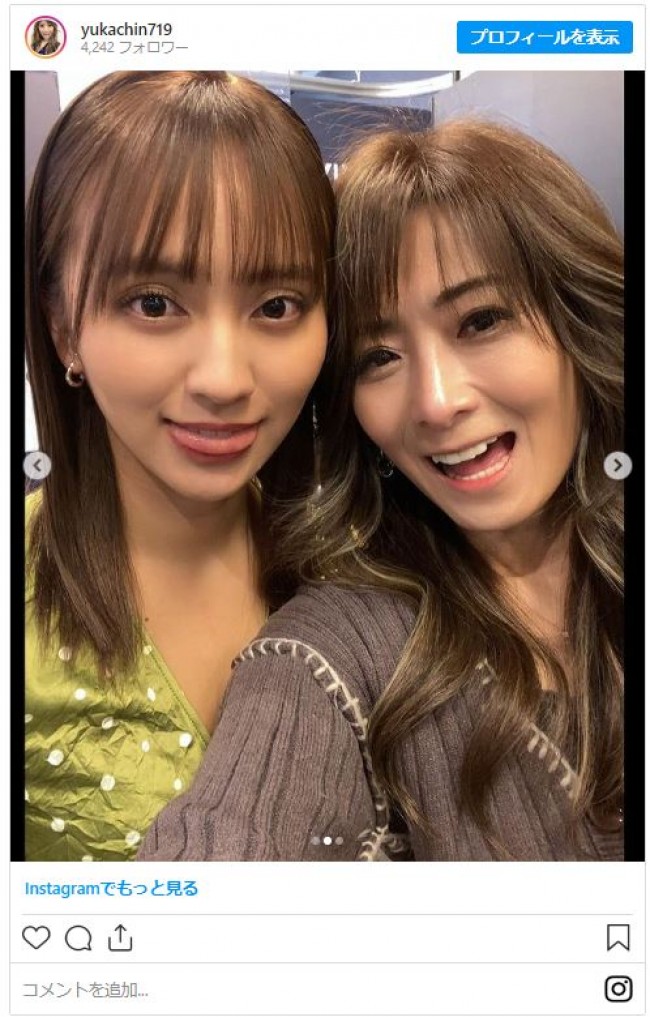The width and height of the screenshot is (650, 1017).
Task: Advance to the next photo in the carousel
Action: tap(617, 465)
